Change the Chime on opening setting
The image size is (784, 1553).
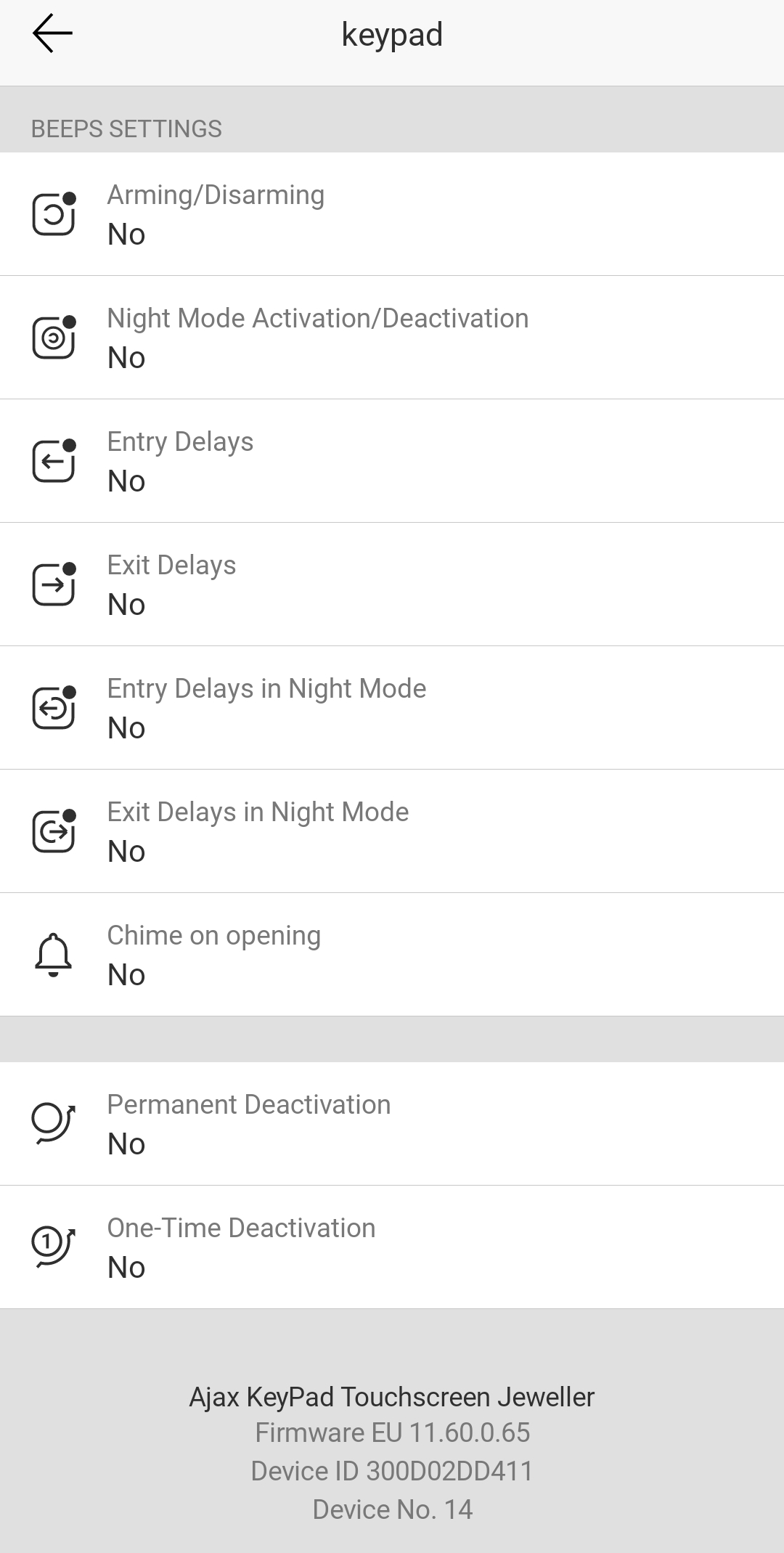click(392, 955)
